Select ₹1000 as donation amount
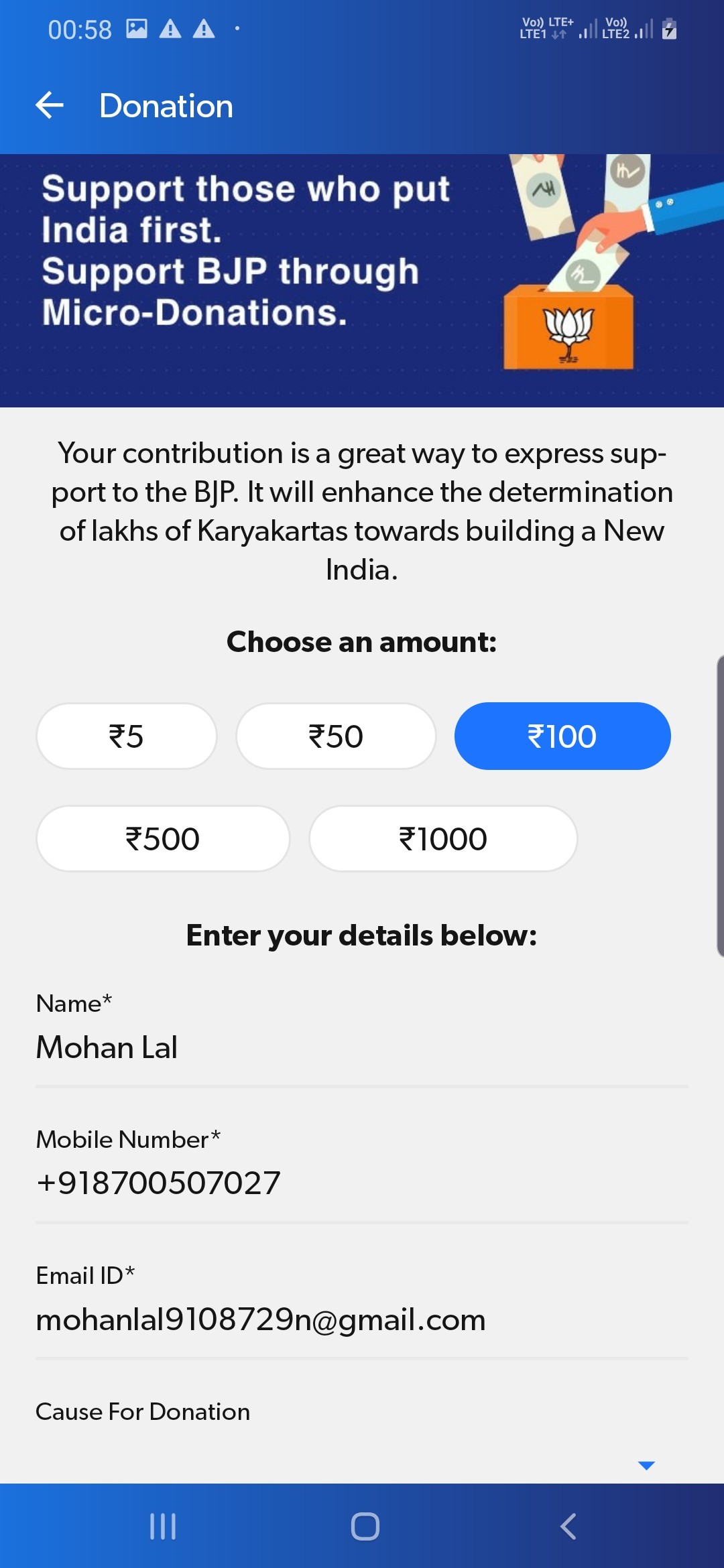 [x=443, y=838]
